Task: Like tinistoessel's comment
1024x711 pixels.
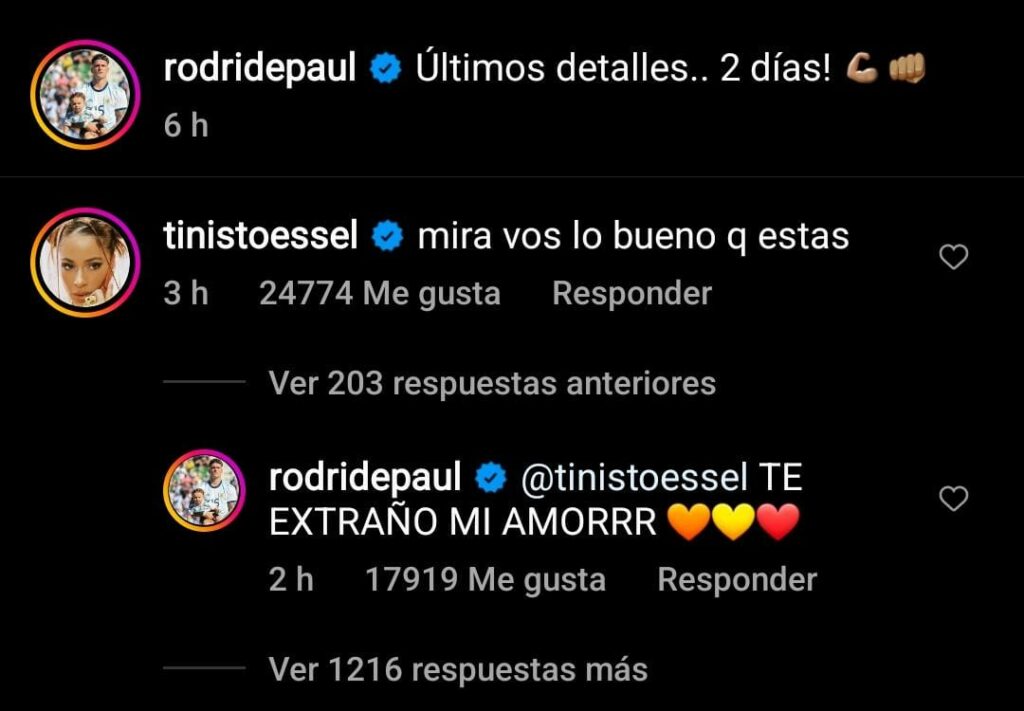Action: point(954,258)
